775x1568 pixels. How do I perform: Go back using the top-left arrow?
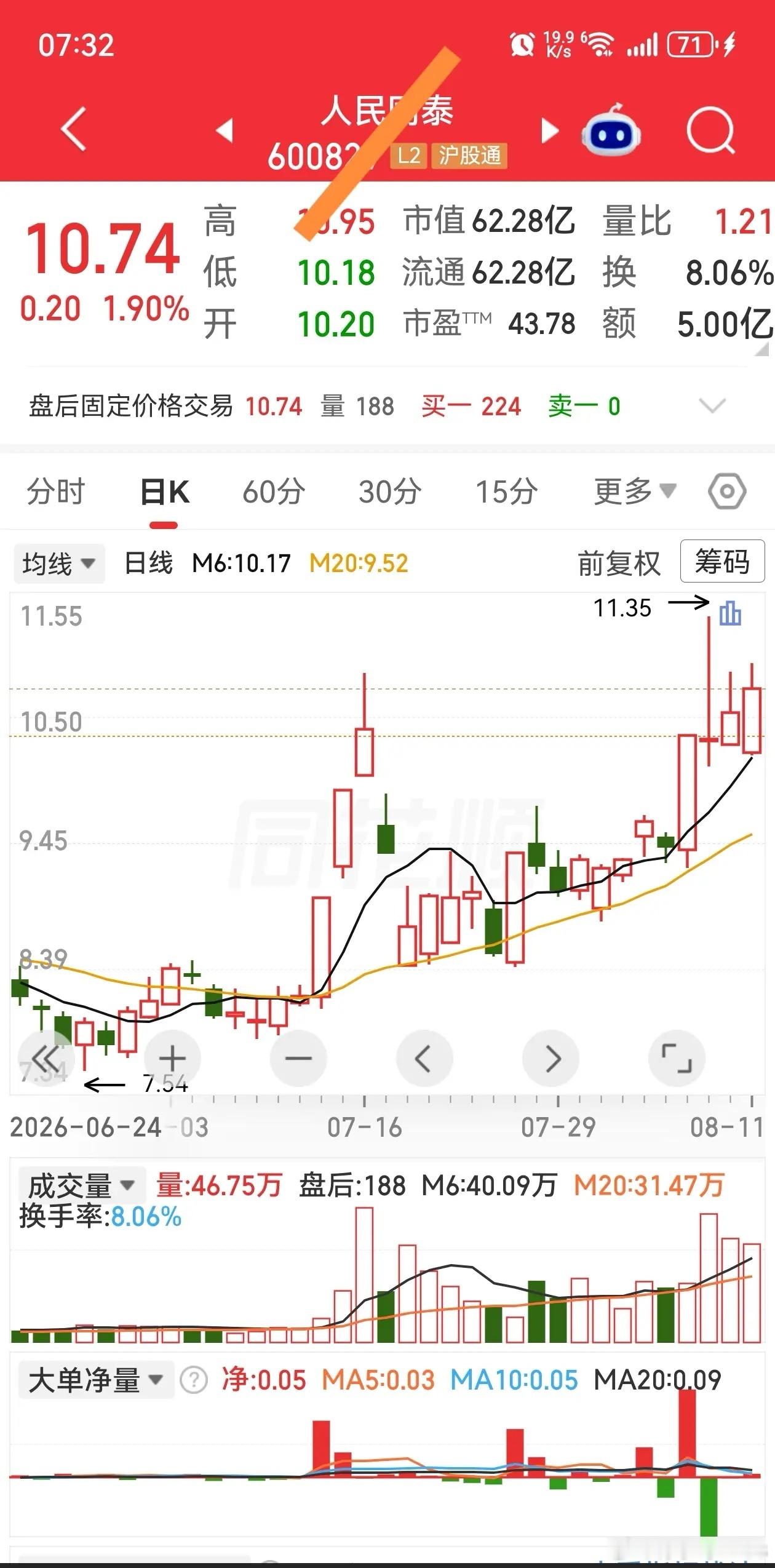coord(73,129)
